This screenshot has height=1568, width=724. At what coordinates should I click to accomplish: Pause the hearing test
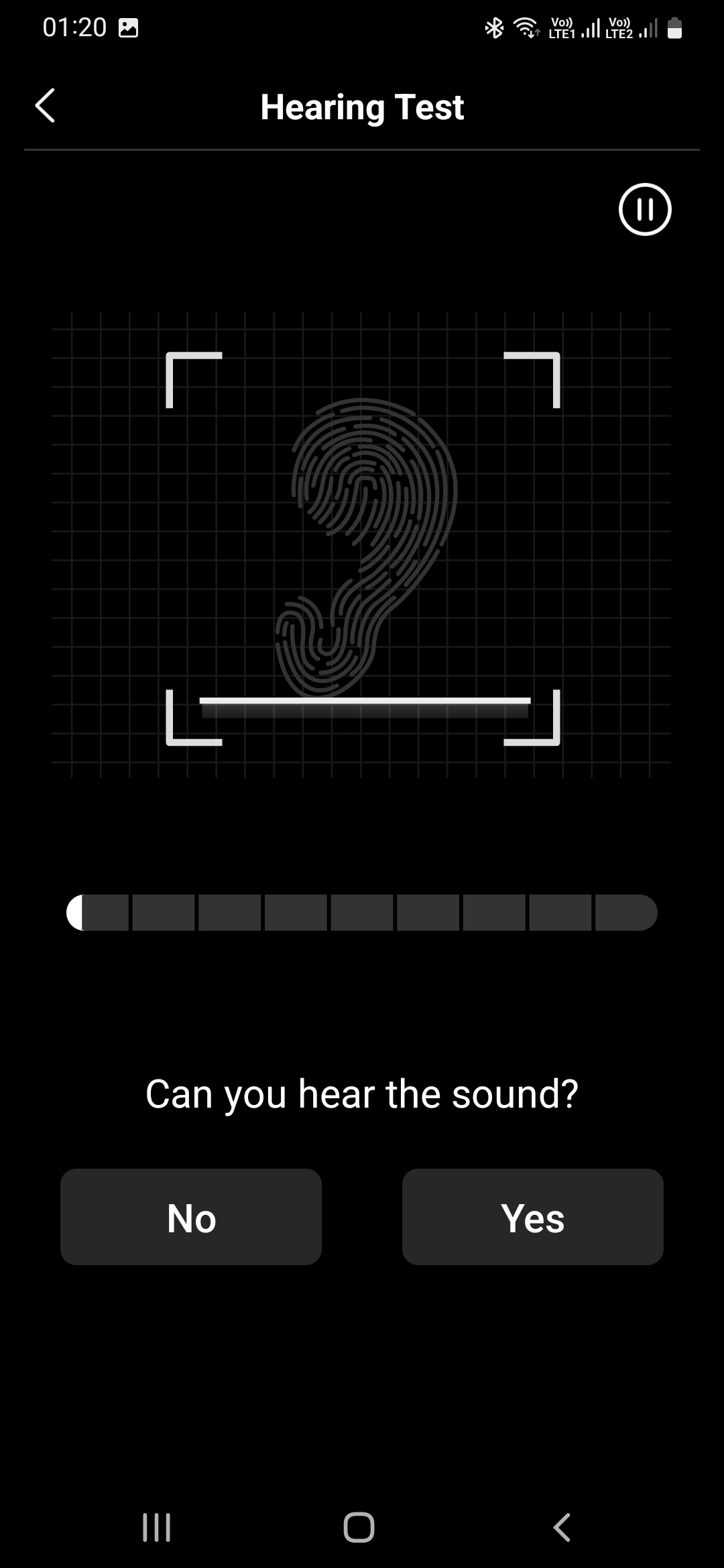click(645, 209)
